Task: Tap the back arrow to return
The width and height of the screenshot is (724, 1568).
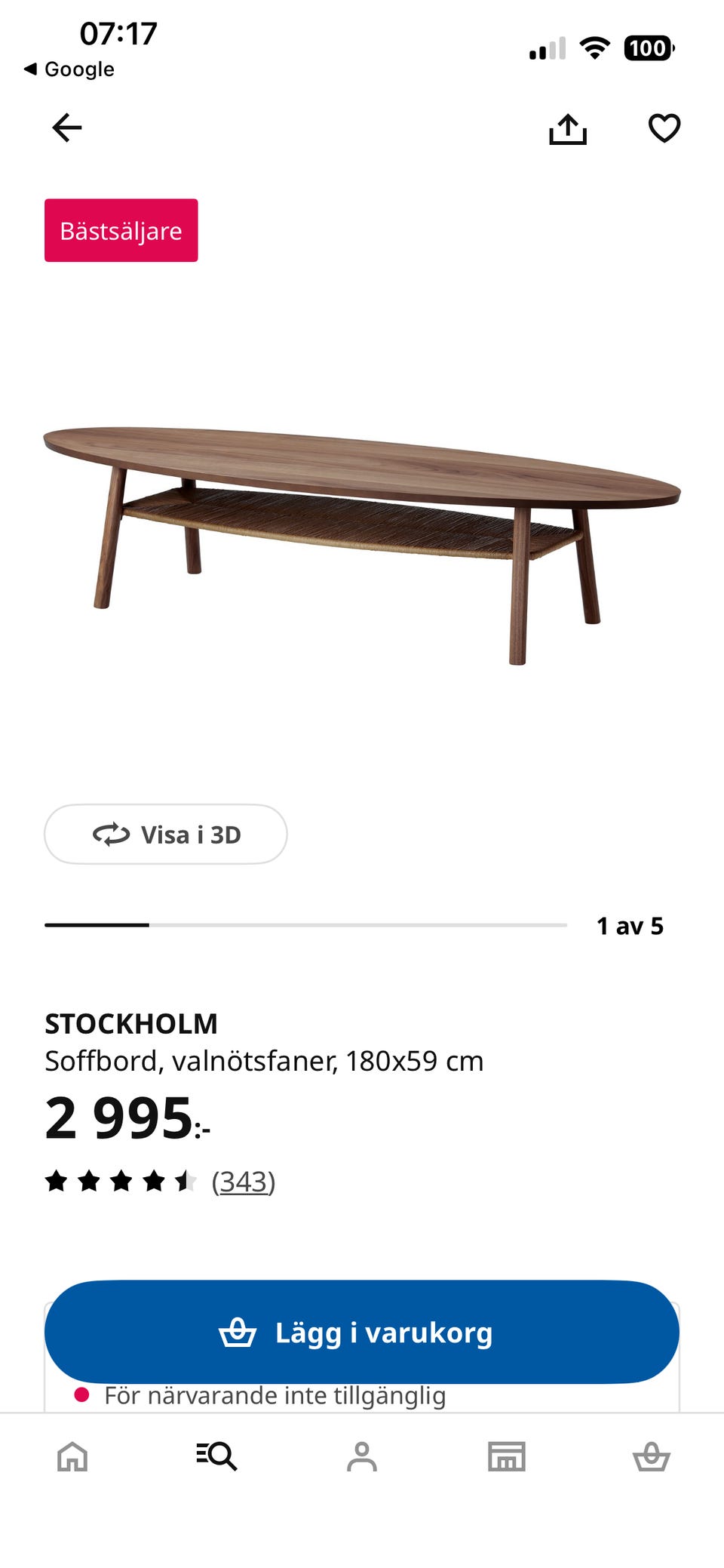Action: tap(66, 127)
